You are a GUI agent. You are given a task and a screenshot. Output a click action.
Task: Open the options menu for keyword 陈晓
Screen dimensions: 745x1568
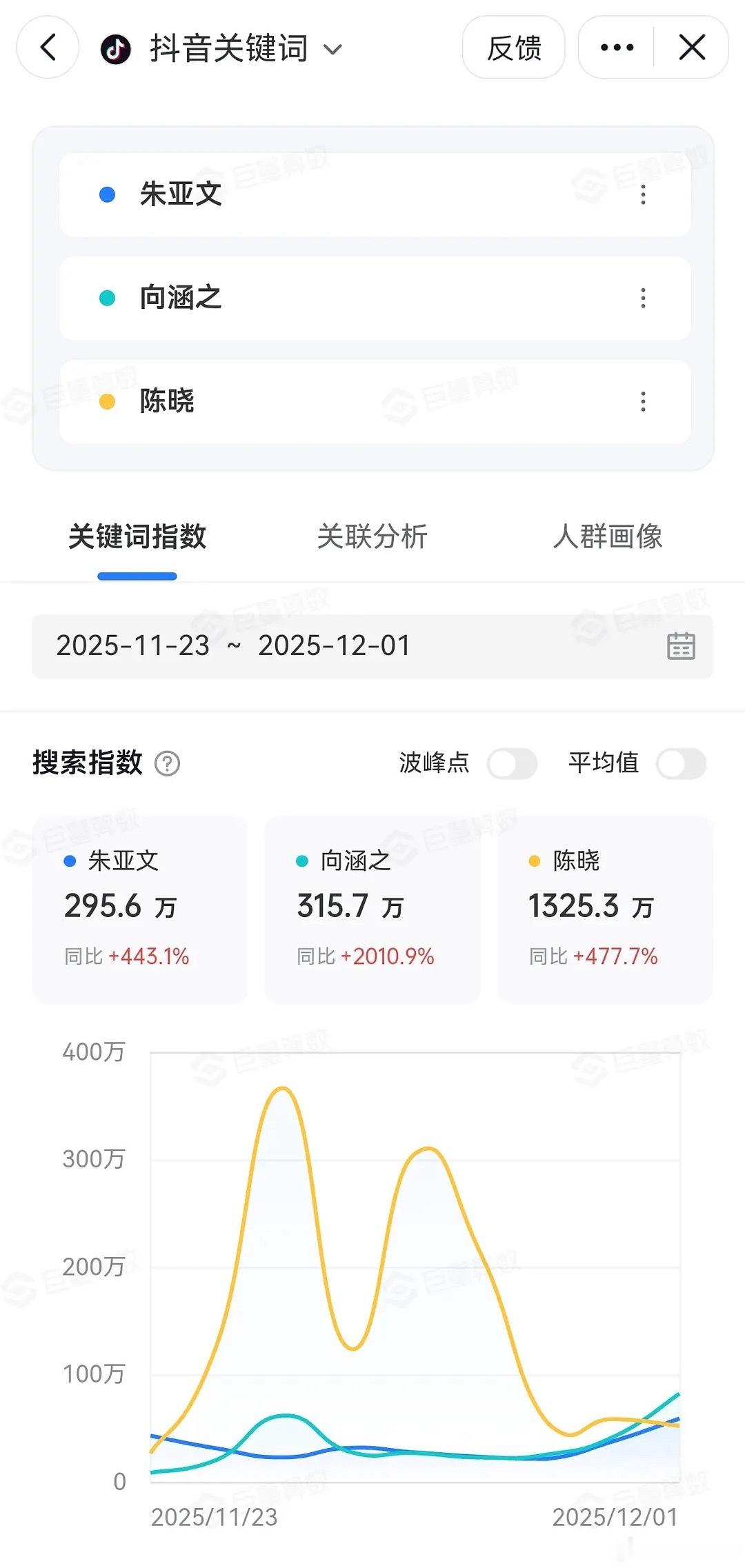642,401
